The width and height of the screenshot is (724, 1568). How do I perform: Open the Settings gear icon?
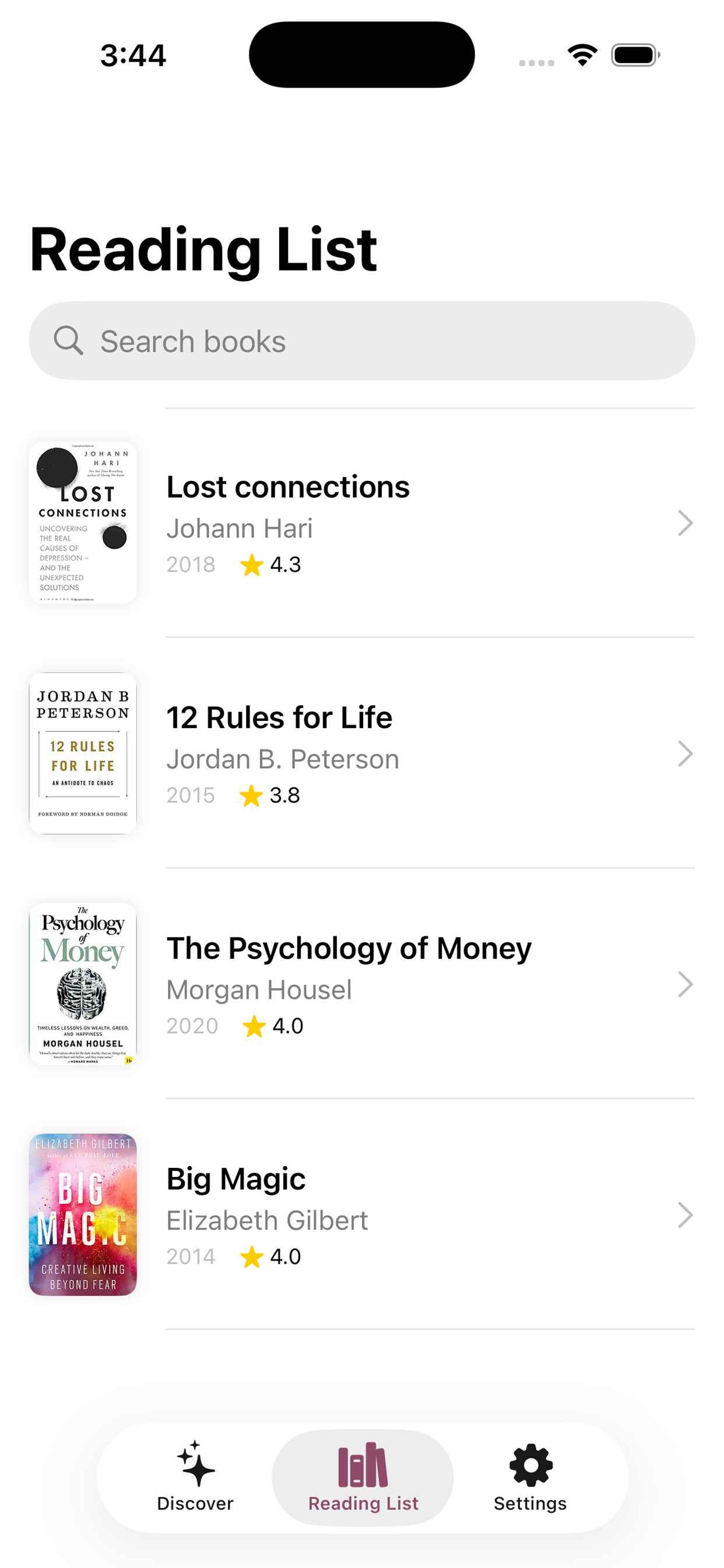click(x=529, y=1467)
